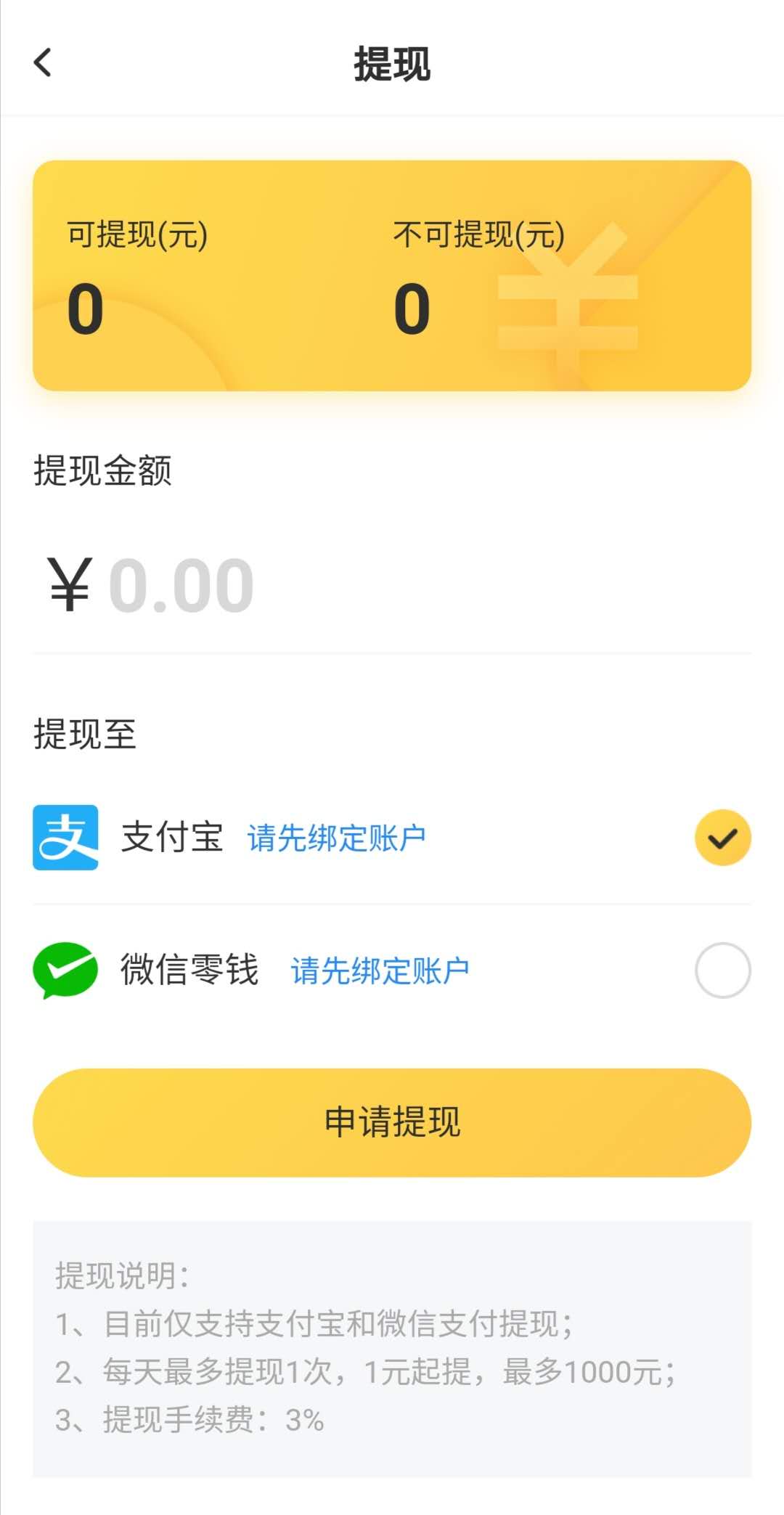The image size is (784, 1515).
Task: Select the 微信零钱 radio button
Action: [722, 971]
